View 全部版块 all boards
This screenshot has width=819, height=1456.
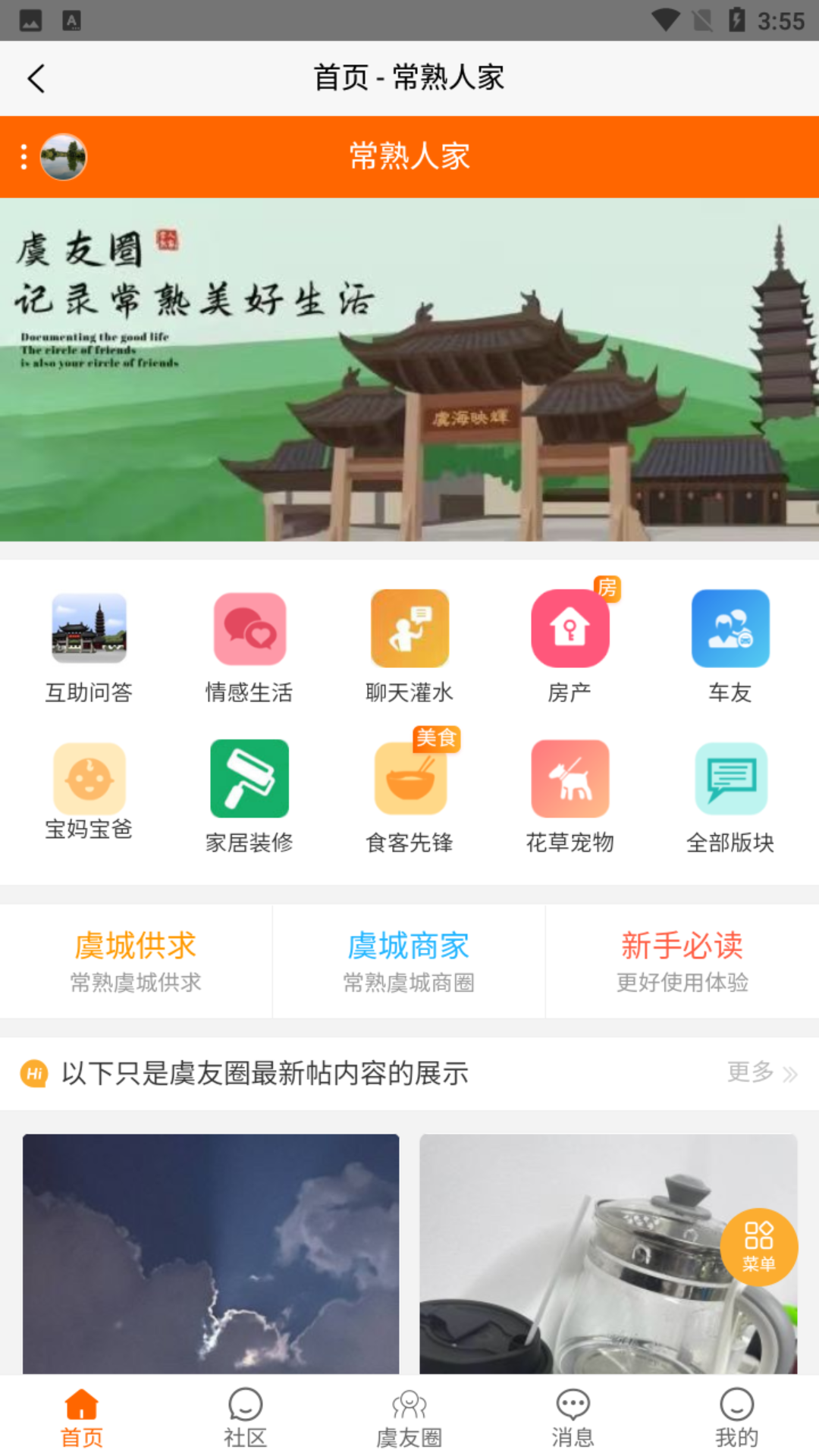point(730,796)
